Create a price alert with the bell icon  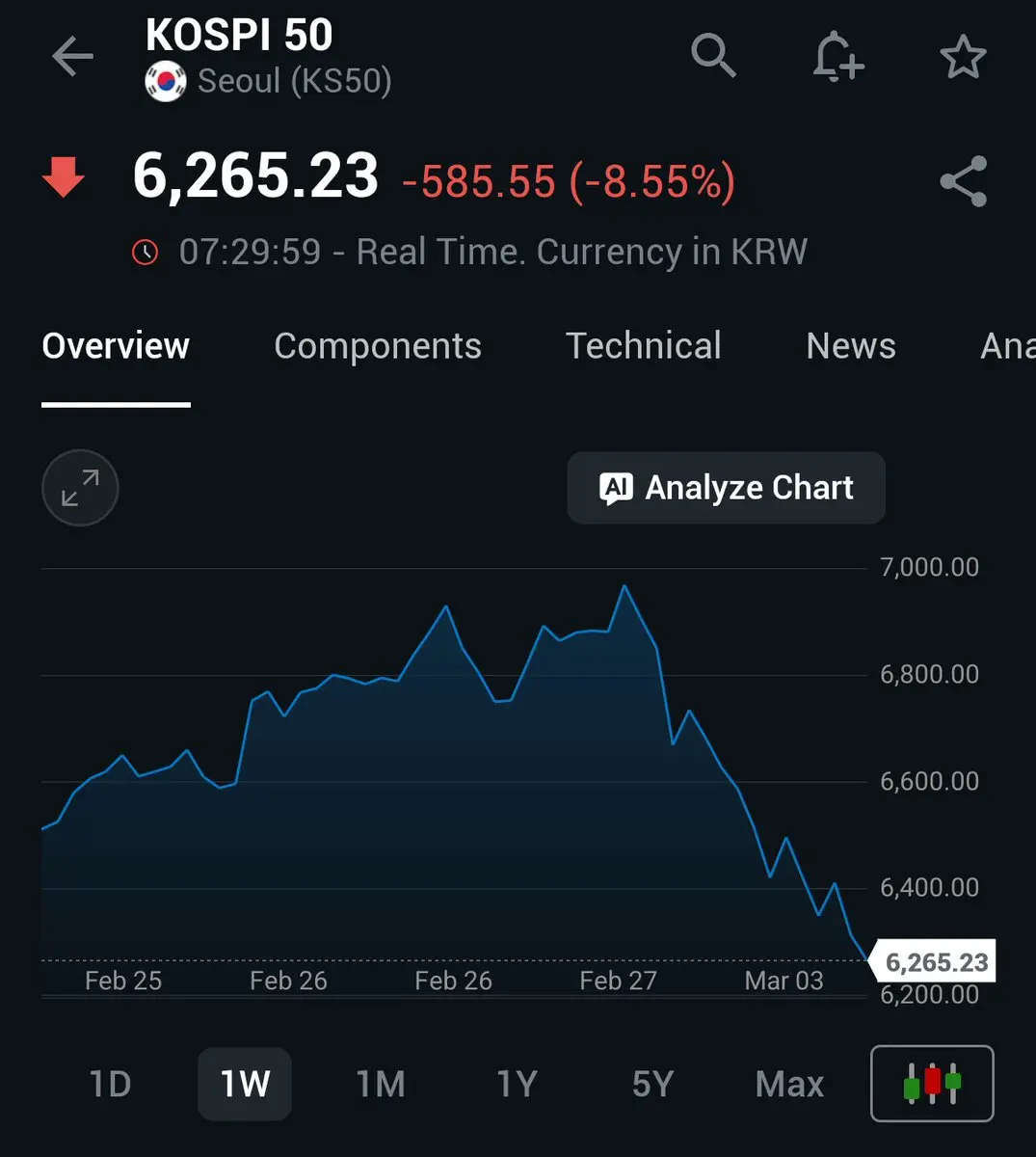pos(837,56)
